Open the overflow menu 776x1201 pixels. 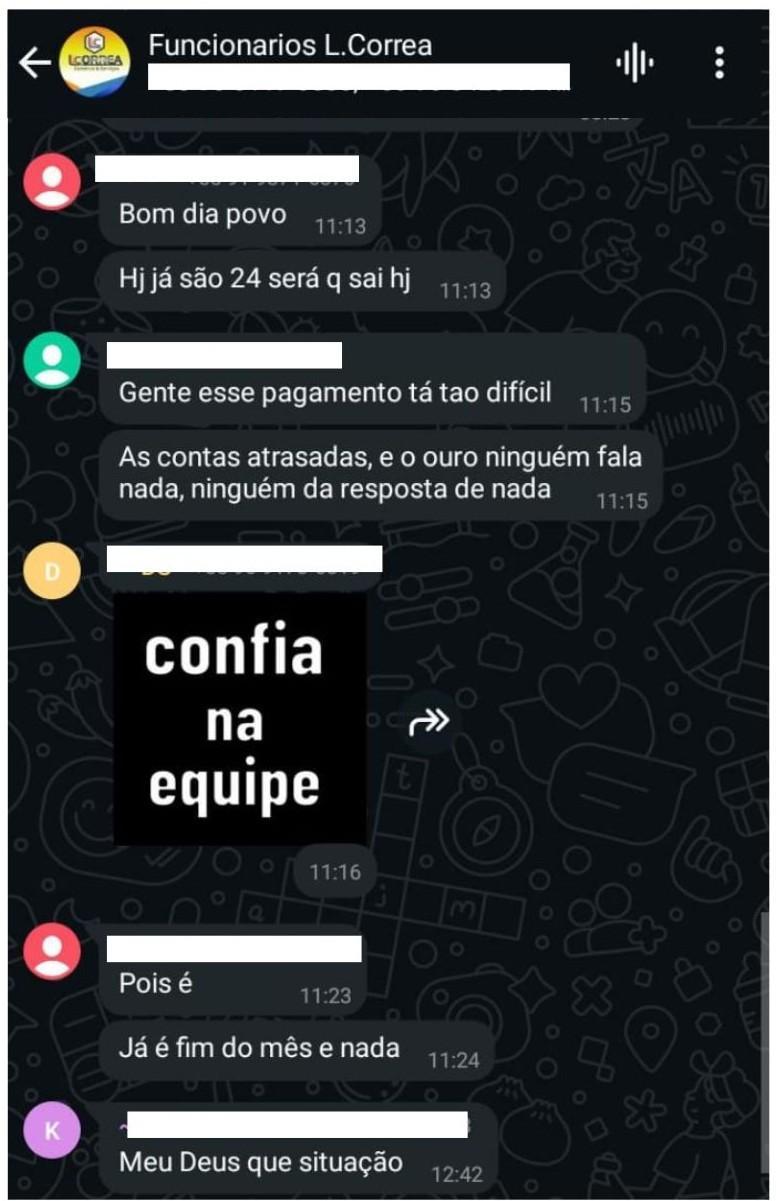pyautogui.click(x=719, y=64)
